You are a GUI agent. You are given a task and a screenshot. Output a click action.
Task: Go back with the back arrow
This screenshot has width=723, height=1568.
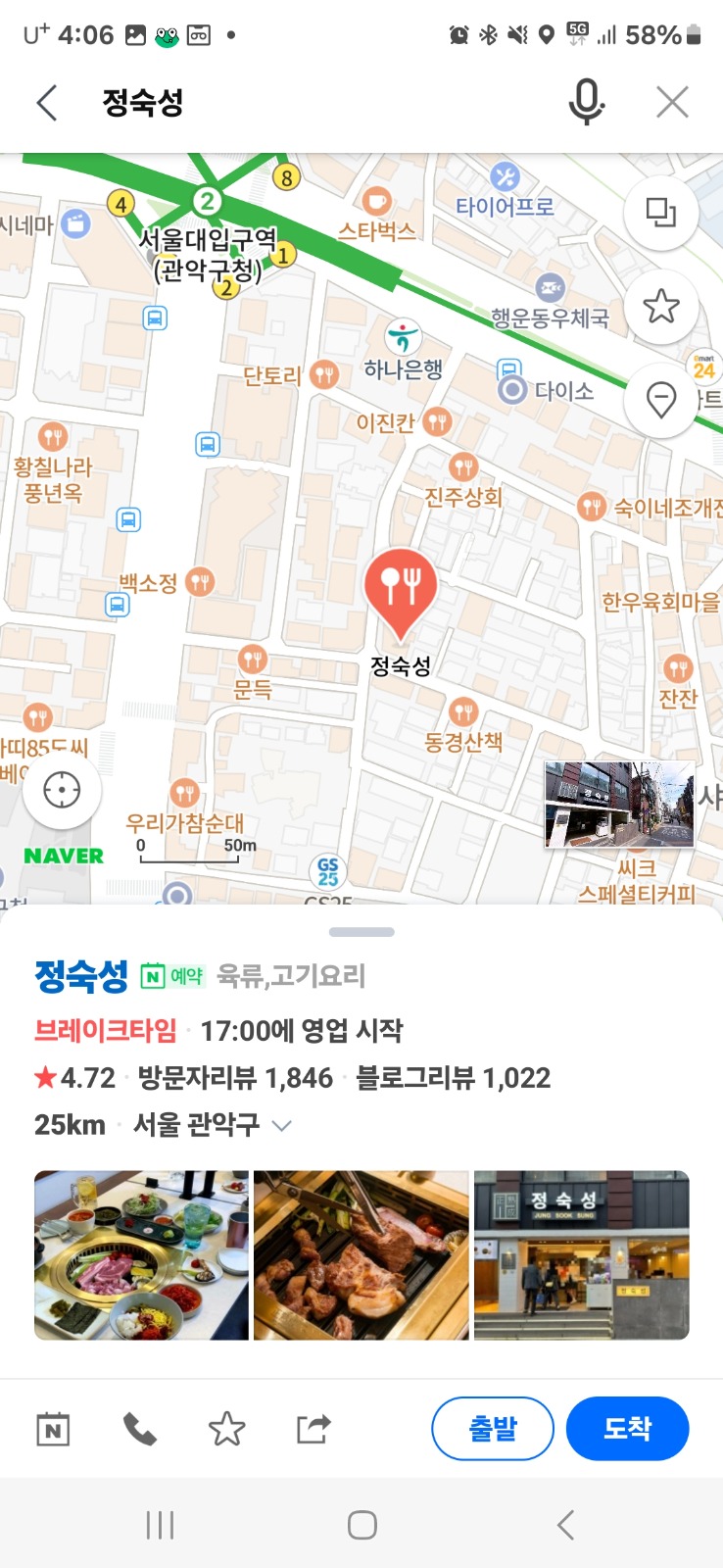(x=45, y=101)
